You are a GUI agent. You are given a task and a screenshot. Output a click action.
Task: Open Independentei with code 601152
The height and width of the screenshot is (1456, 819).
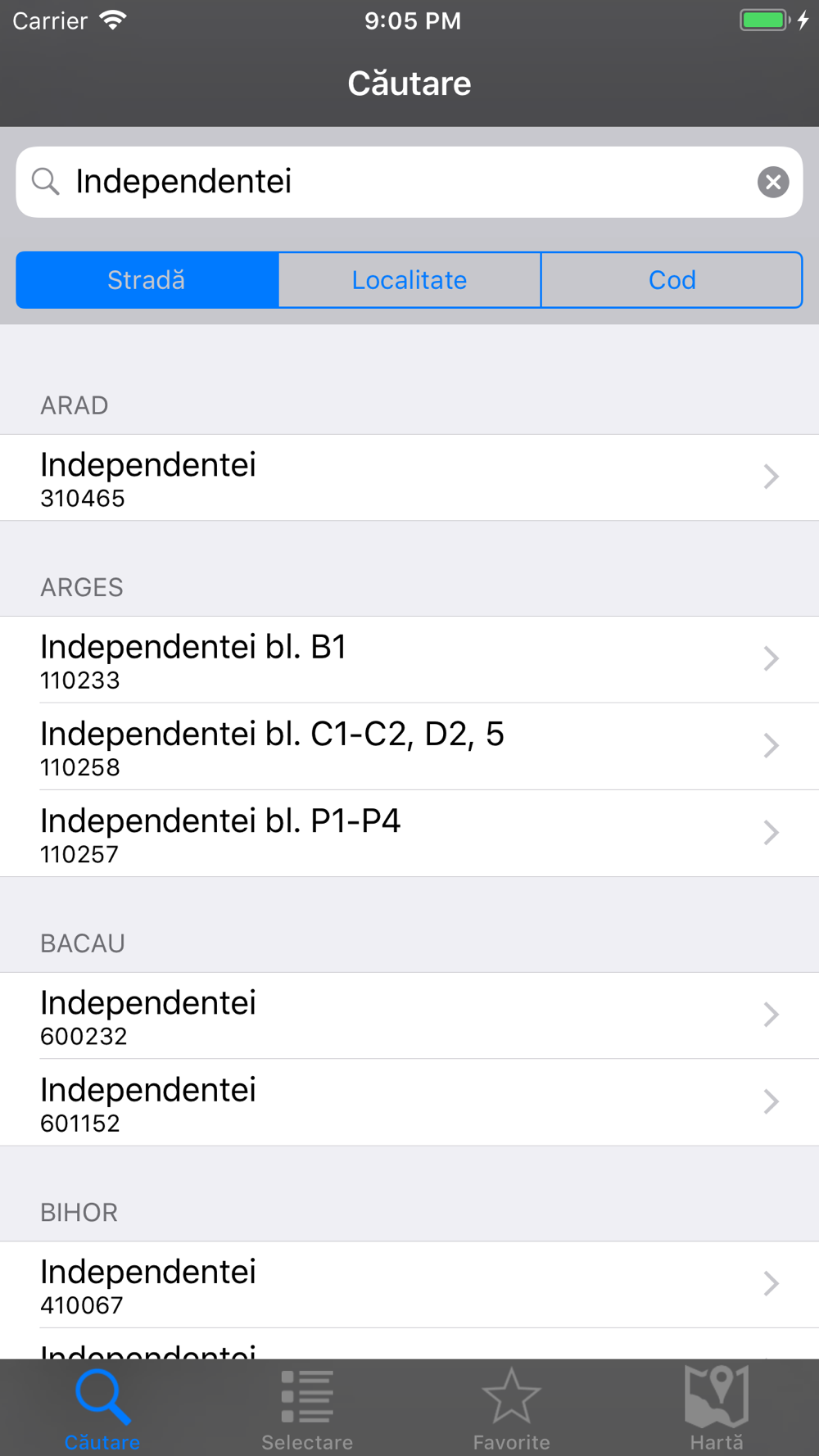(409, 1102)
